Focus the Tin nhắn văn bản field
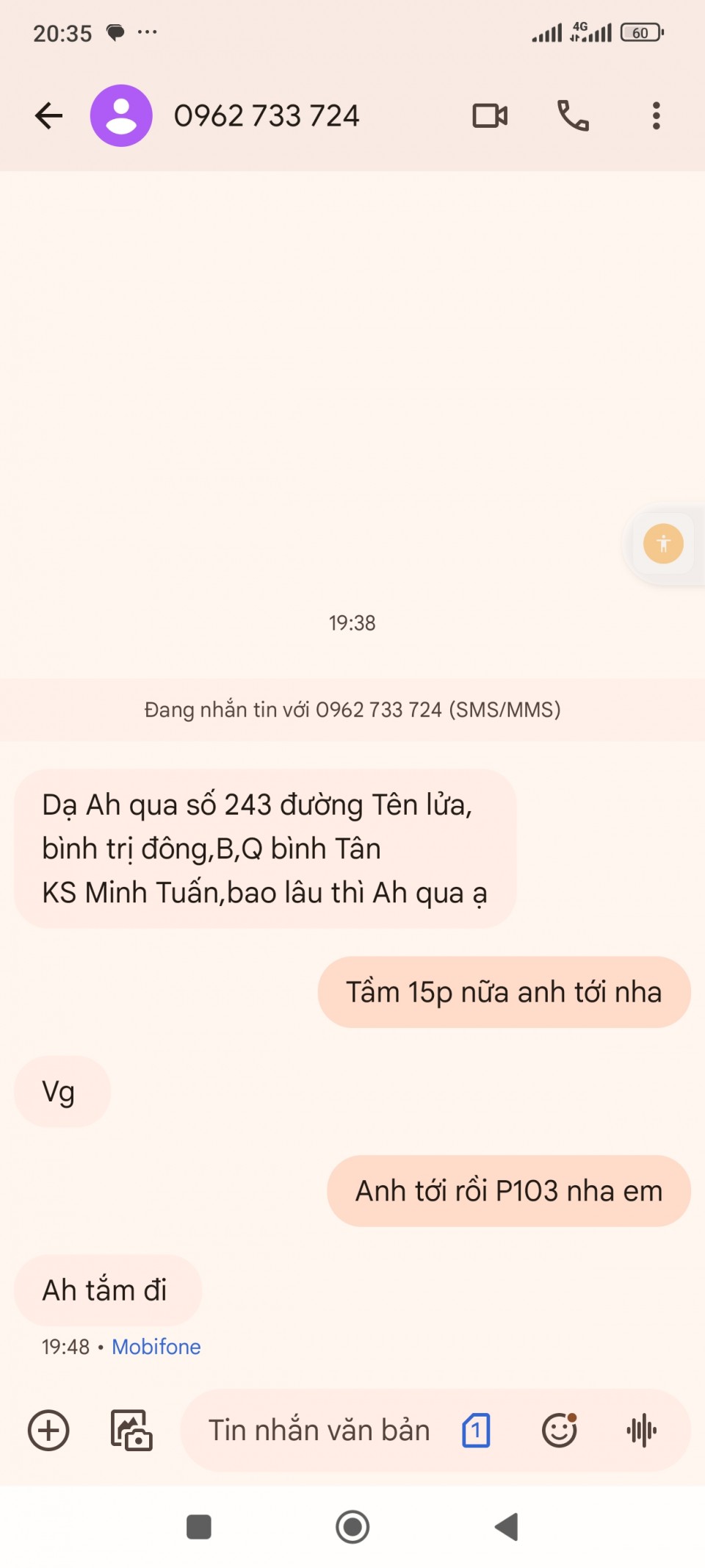This screenshot has height=1568, width=705. click(x=319, y=1431)
